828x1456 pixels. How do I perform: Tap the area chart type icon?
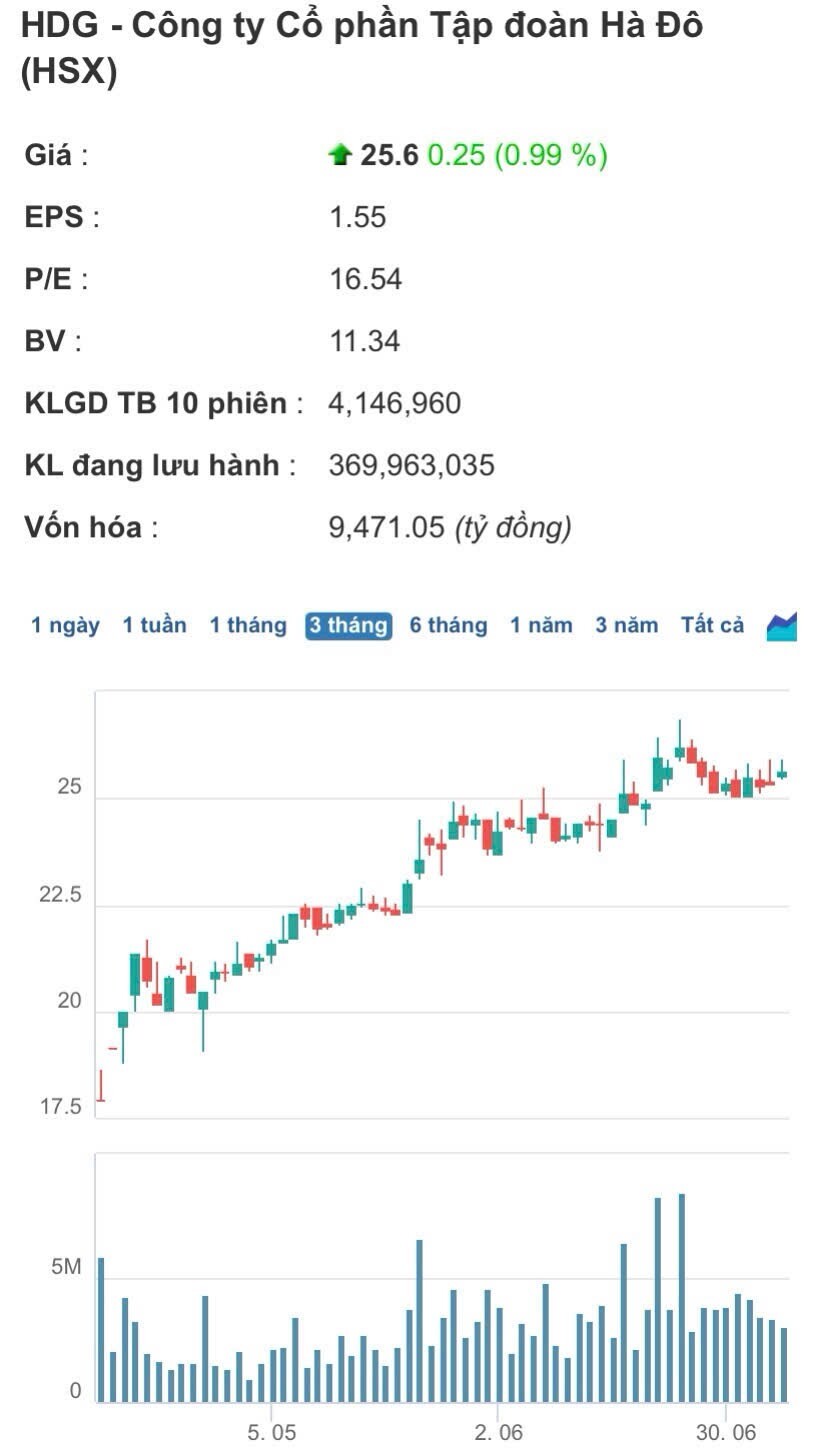tap(782, 627)
